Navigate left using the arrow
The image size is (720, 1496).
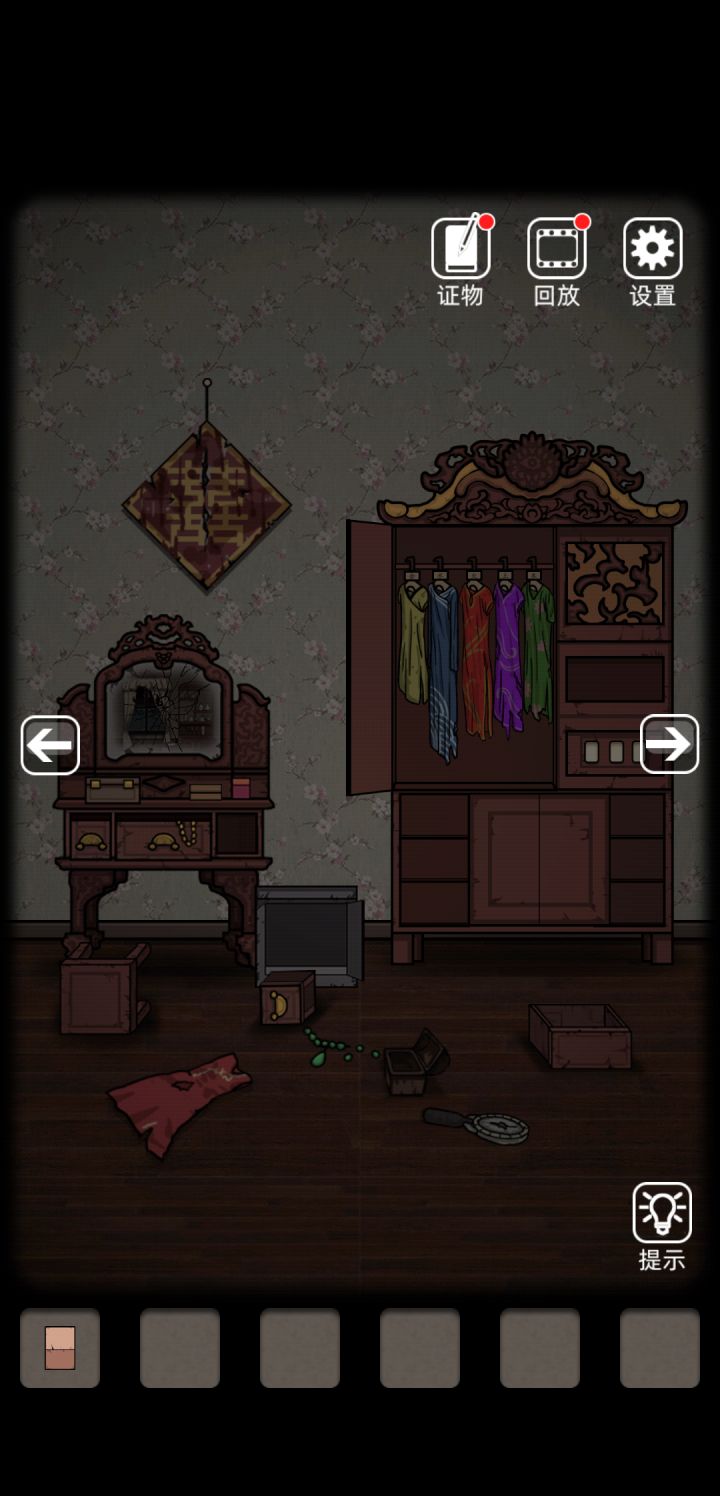coord(50,745)
